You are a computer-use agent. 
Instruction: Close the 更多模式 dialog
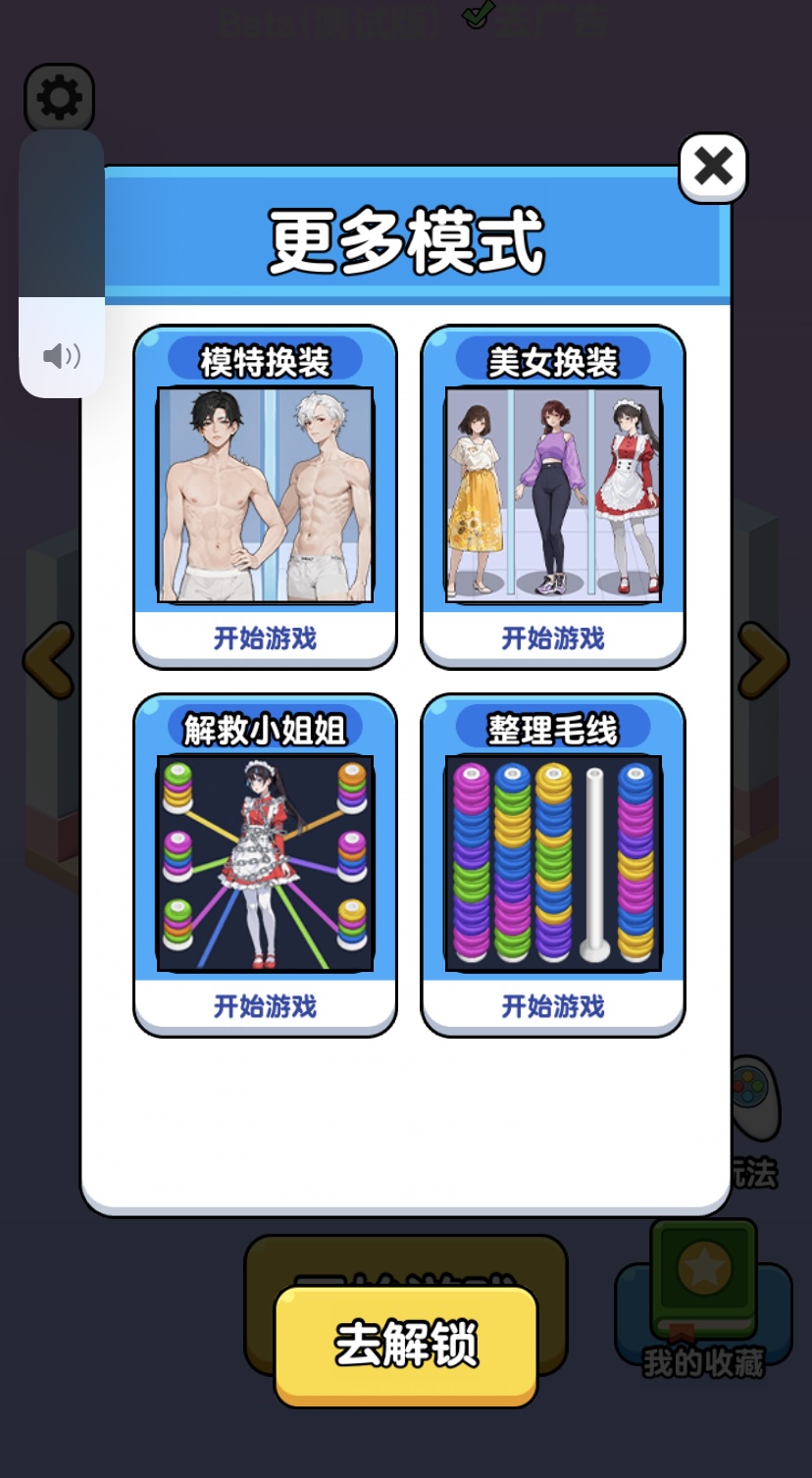coord(713,168)
